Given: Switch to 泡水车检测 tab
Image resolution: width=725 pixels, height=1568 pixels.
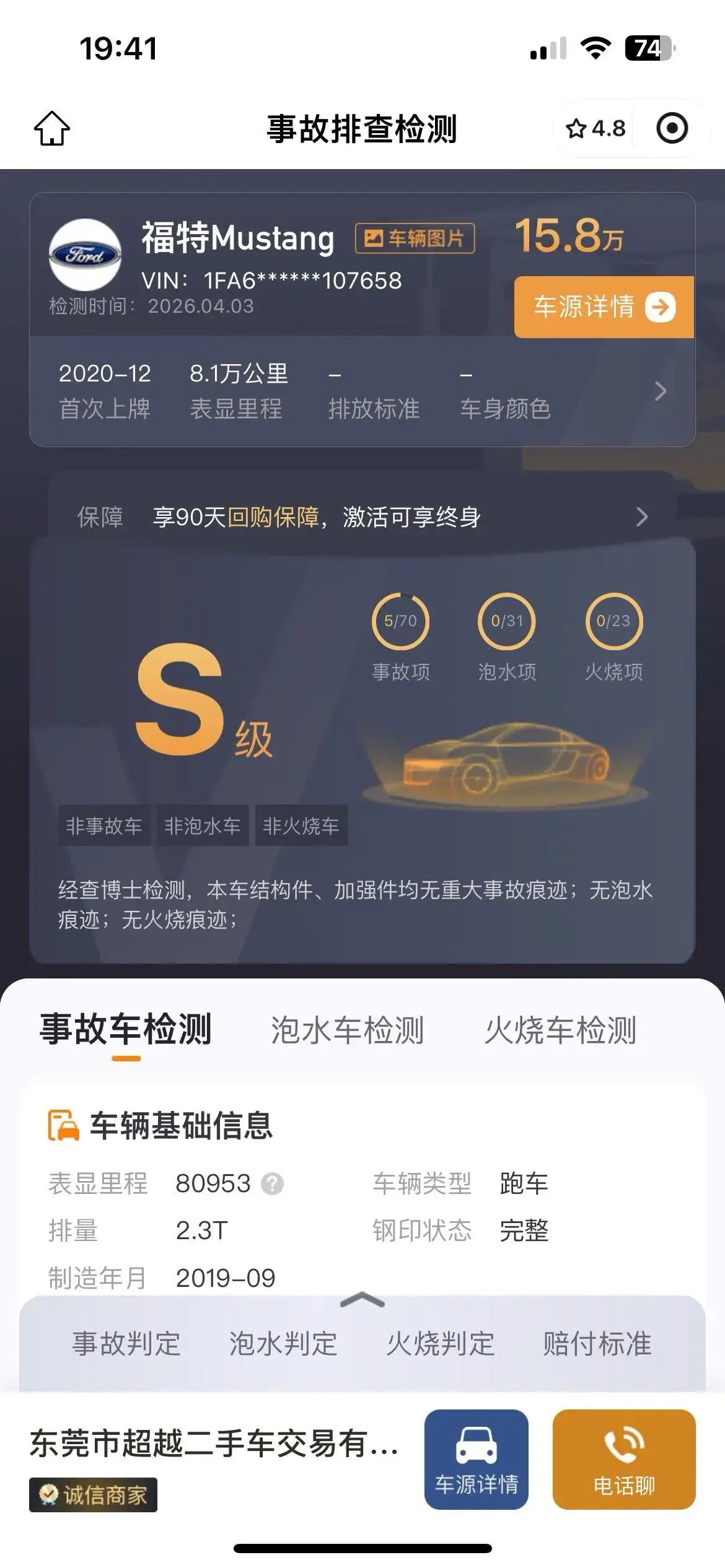Looking at the screenshot, I should pos(347,1030).
